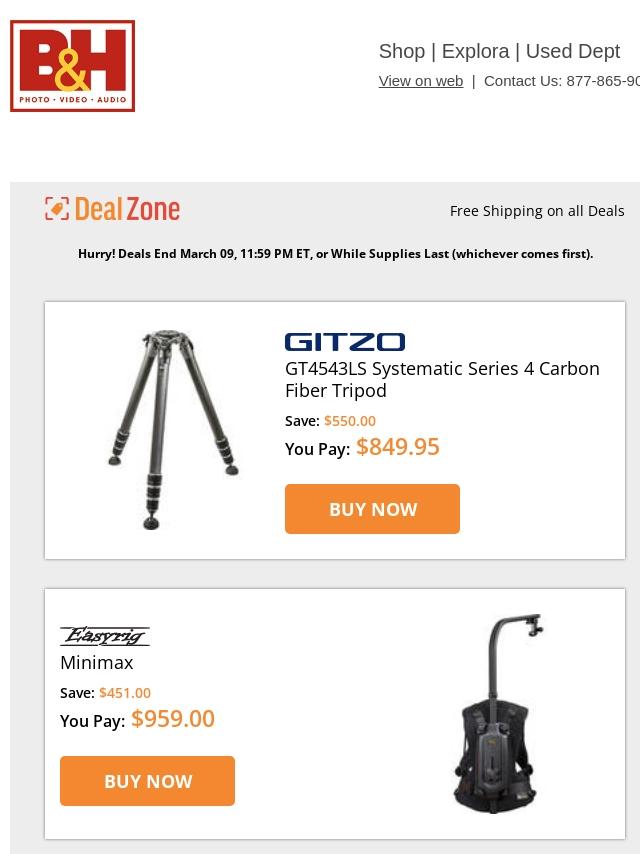View the Gitzo tripod product image

[x=172, y=429]
